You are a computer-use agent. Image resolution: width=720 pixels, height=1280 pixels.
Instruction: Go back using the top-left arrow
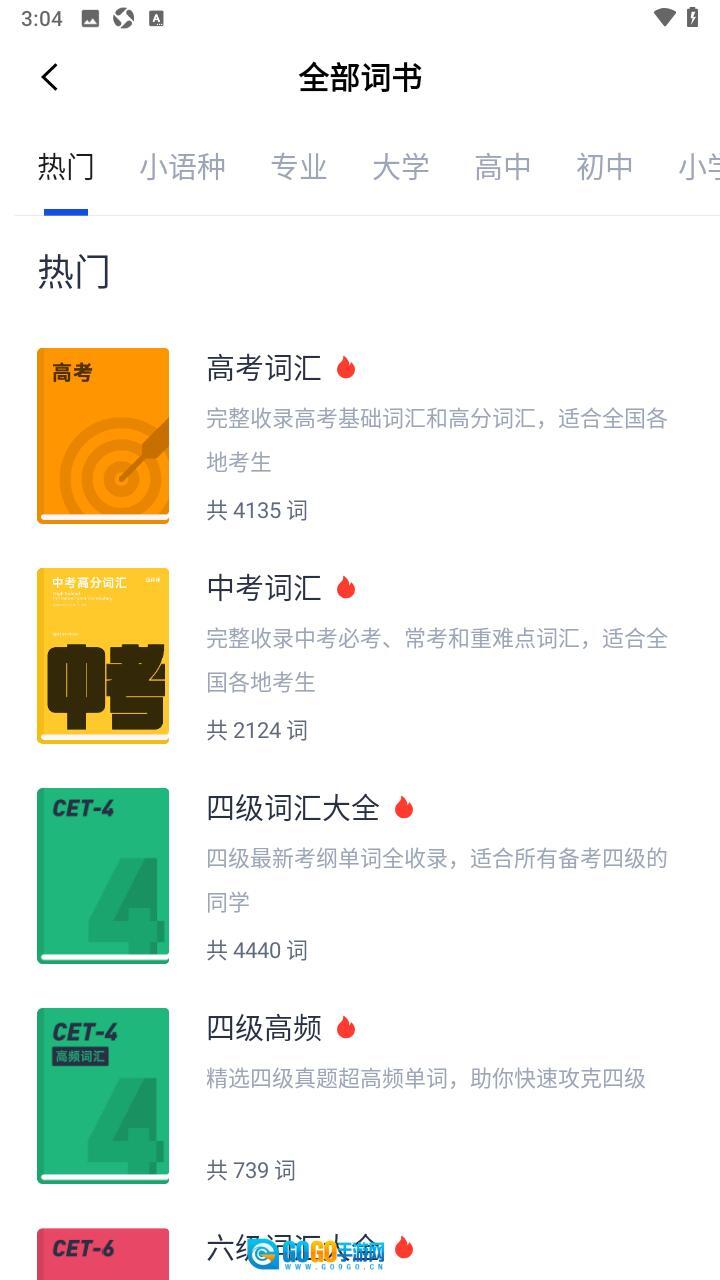click(50, 77)
